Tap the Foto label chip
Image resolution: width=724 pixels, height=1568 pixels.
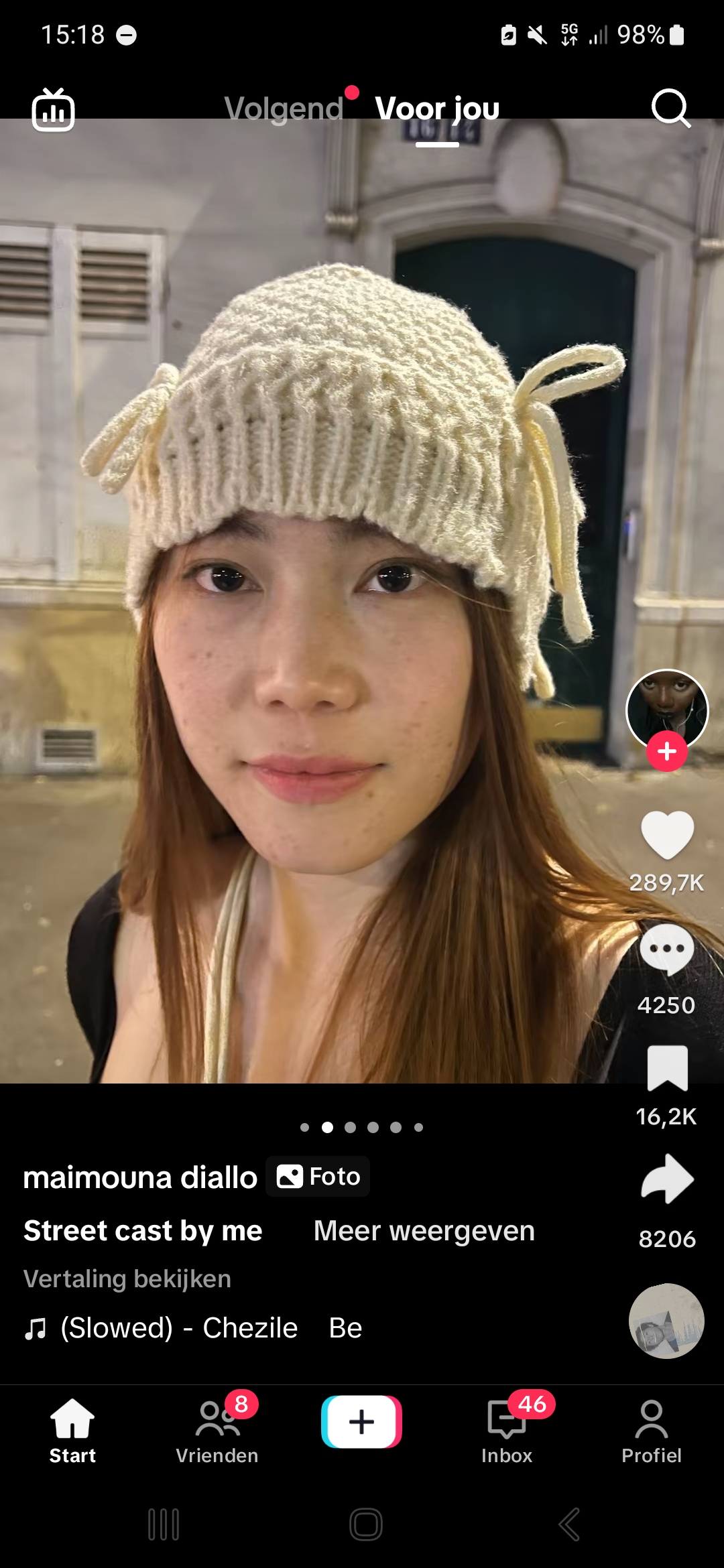[318, 1177]
